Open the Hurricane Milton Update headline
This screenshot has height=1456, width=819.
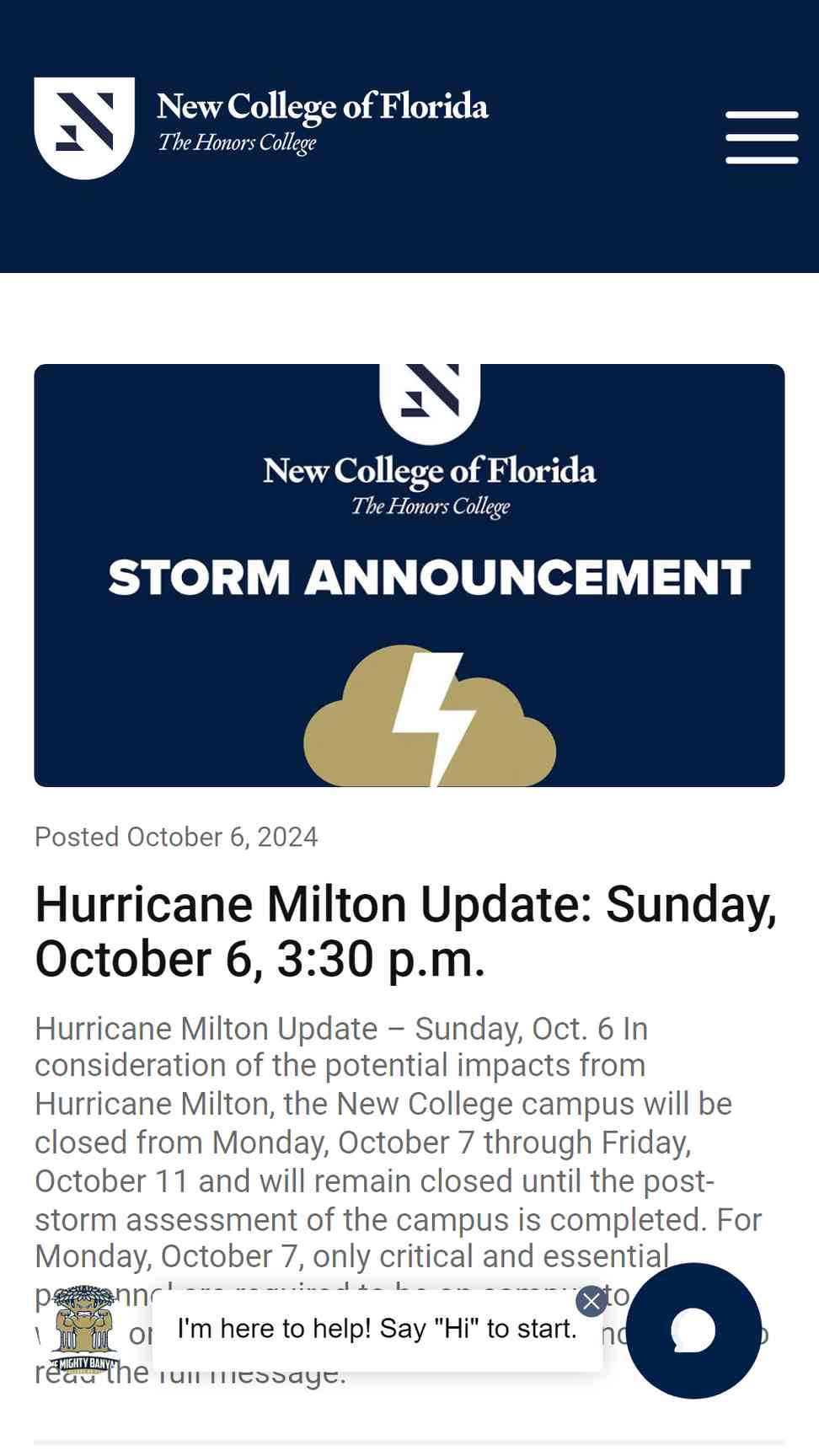(406, 932)
